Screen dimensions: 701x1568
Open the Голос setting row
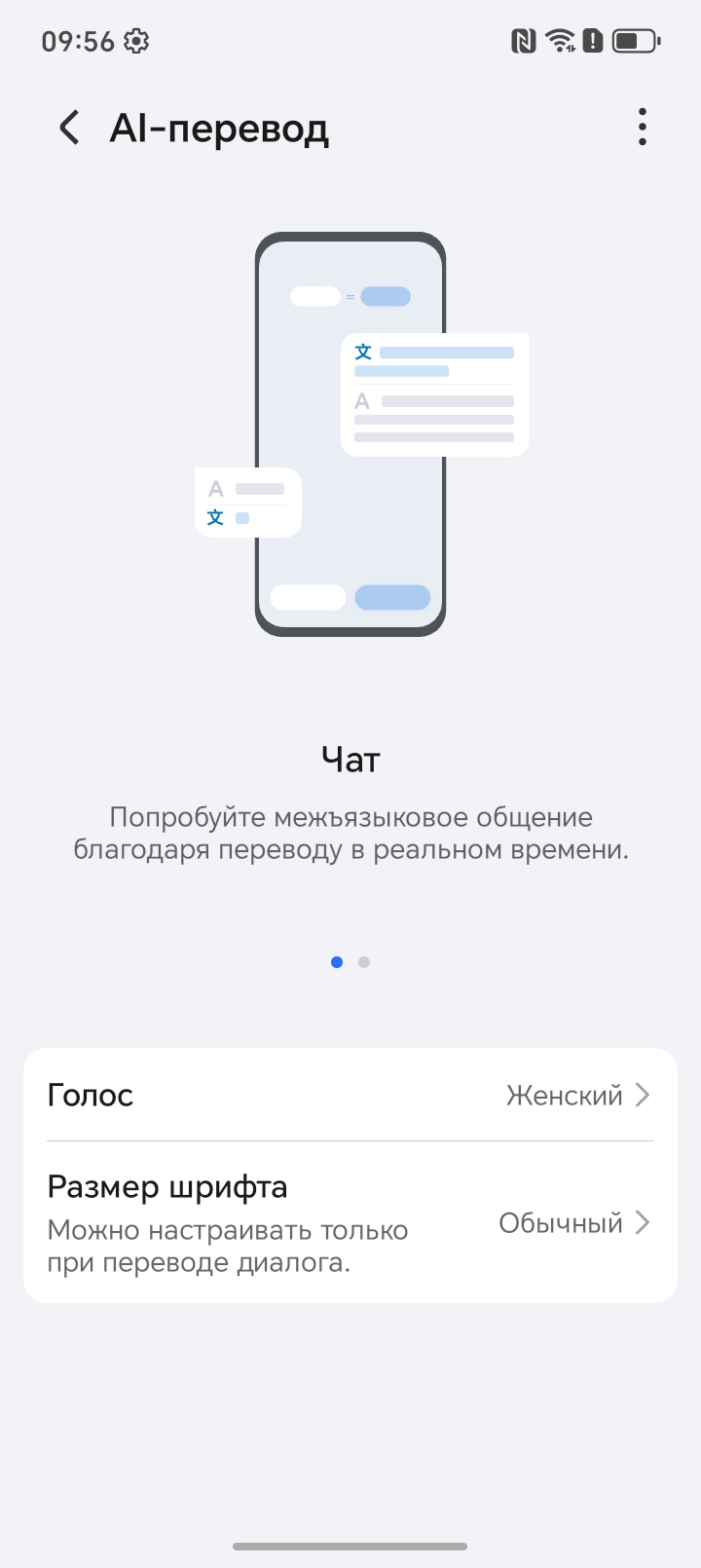(x=350, y=1095)
